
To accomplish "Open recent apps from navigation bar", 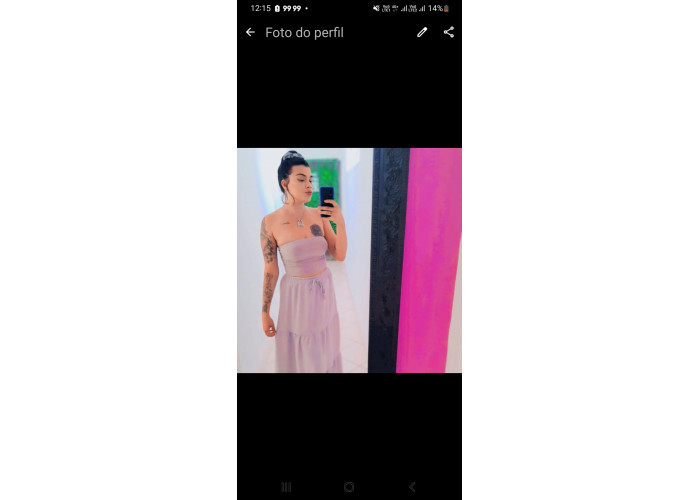I will [x=286, y=487].
